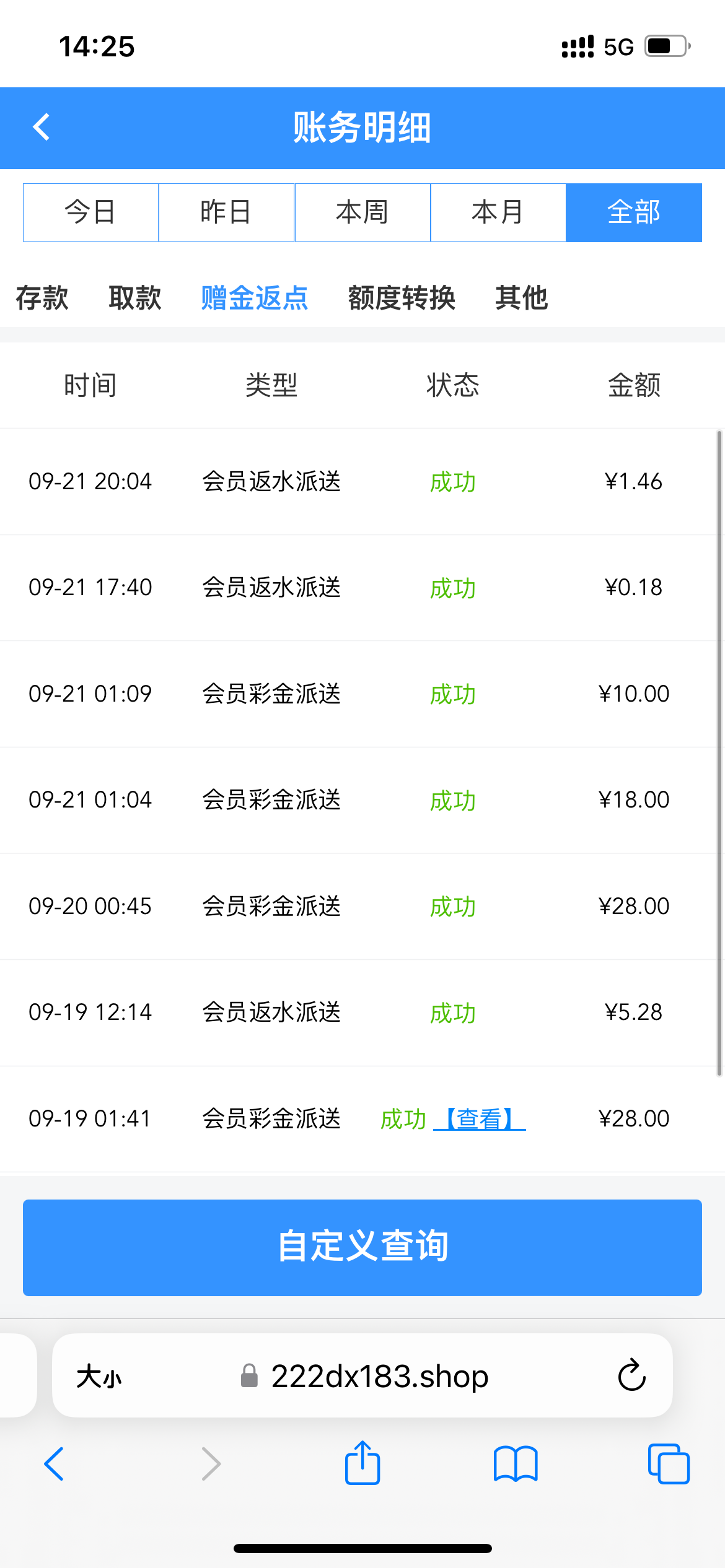Tap the 【查看】 link for 09-19 01:41

[480, 1119]
